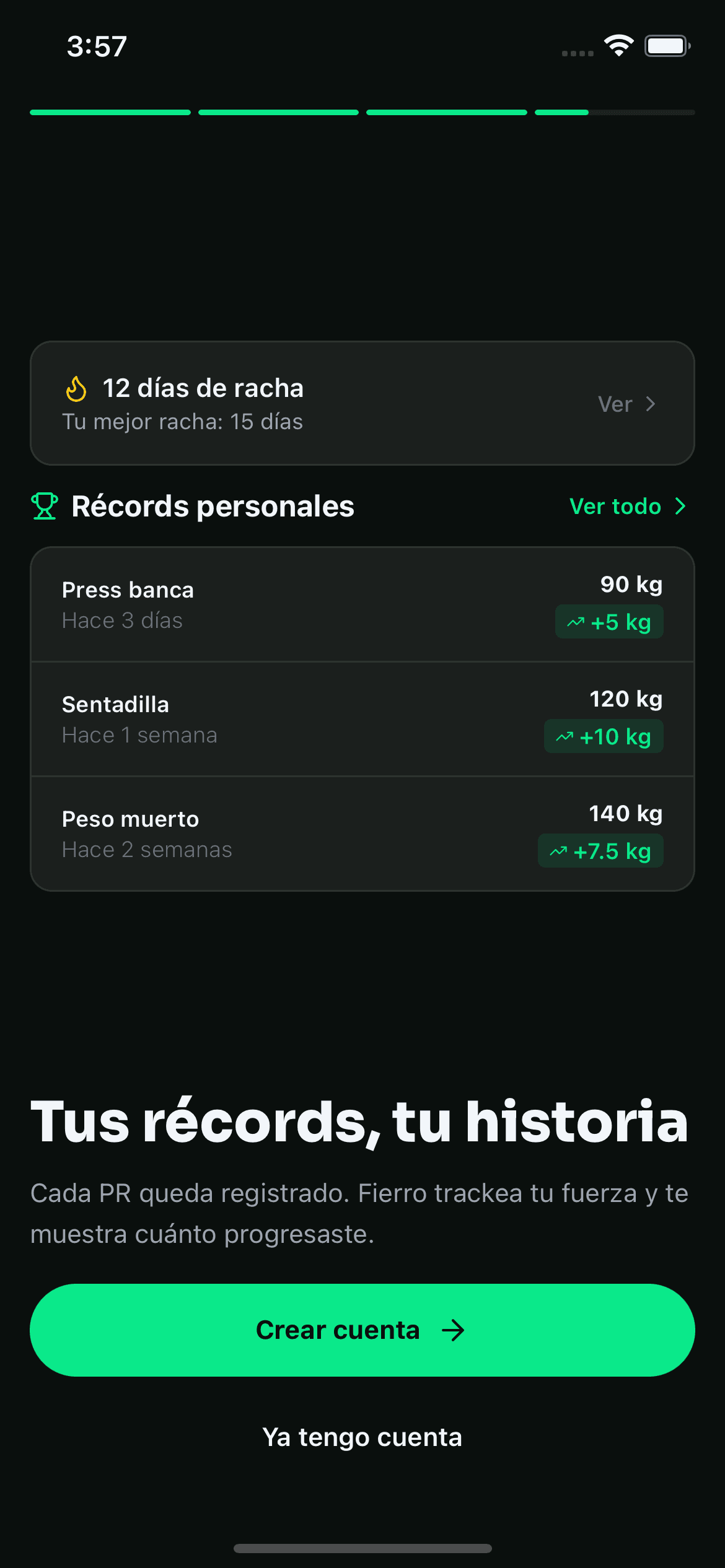Click the trend arrow on the +5 kg badge

click(x=574, y=622)
